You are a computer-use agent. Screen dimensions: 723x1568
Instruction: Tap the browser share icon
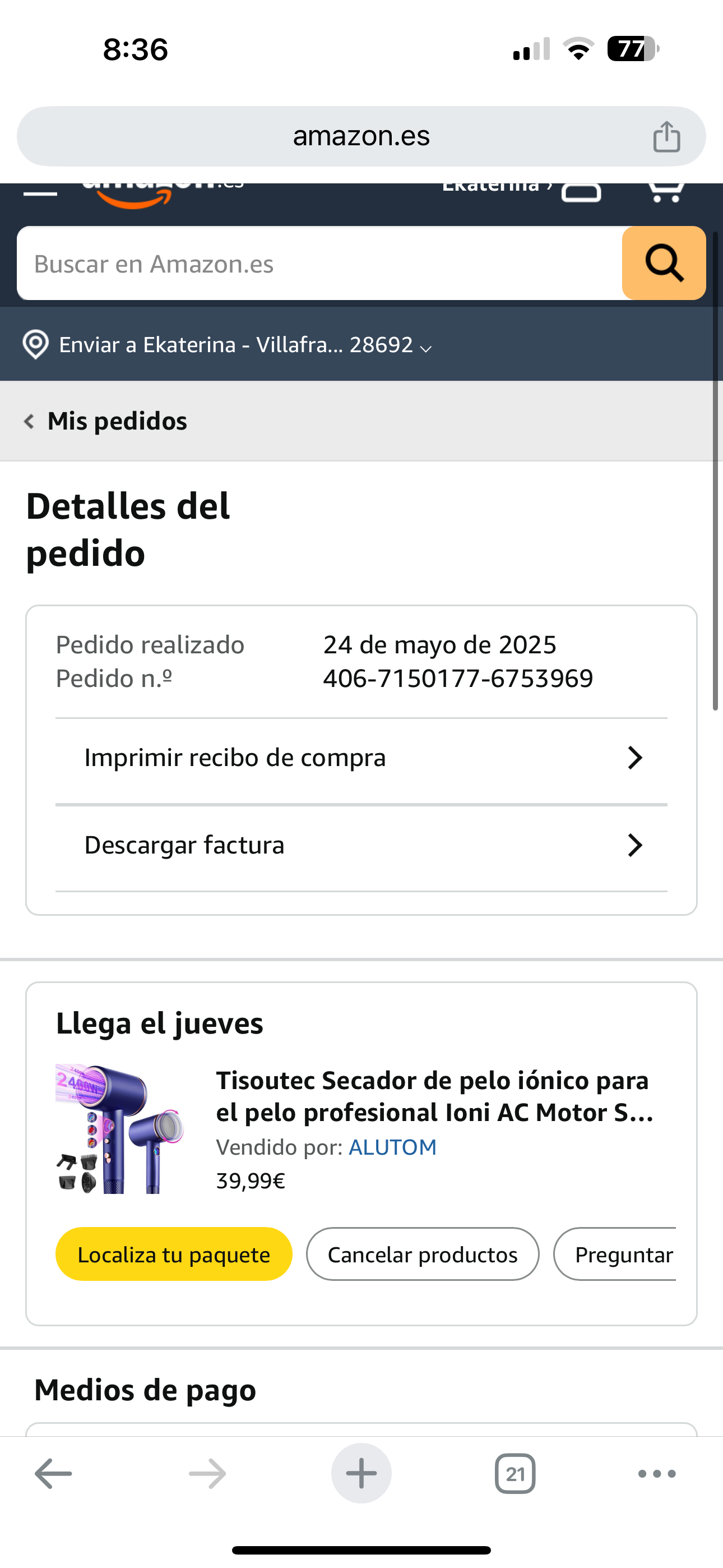666,136
